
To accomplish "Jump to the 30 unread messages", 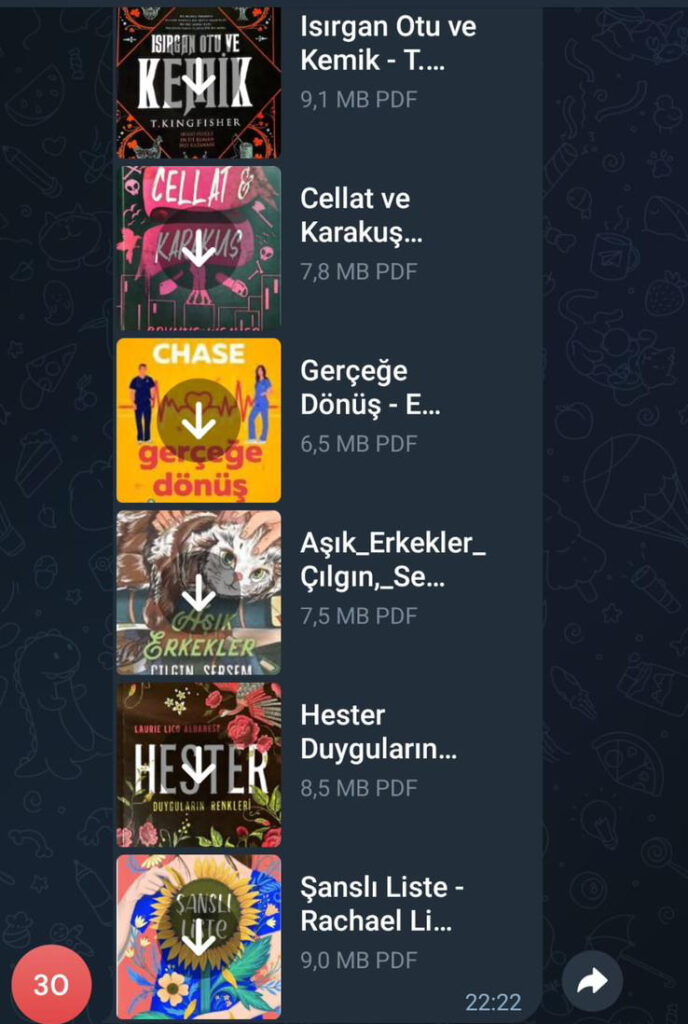I will (52, 984).
